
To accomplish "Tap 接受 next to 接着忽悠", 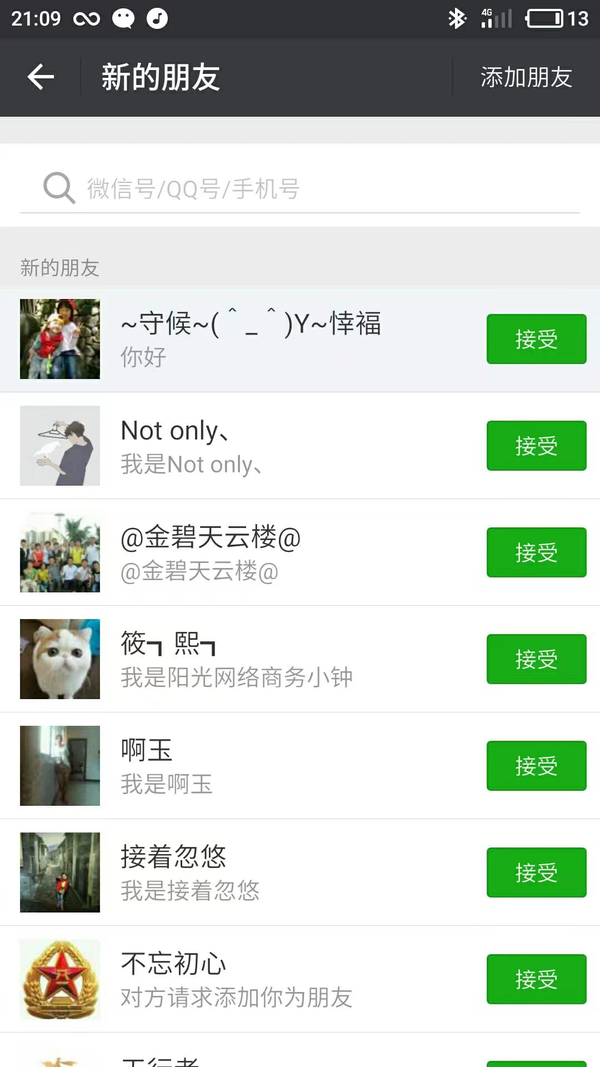I will coord(536,873).
